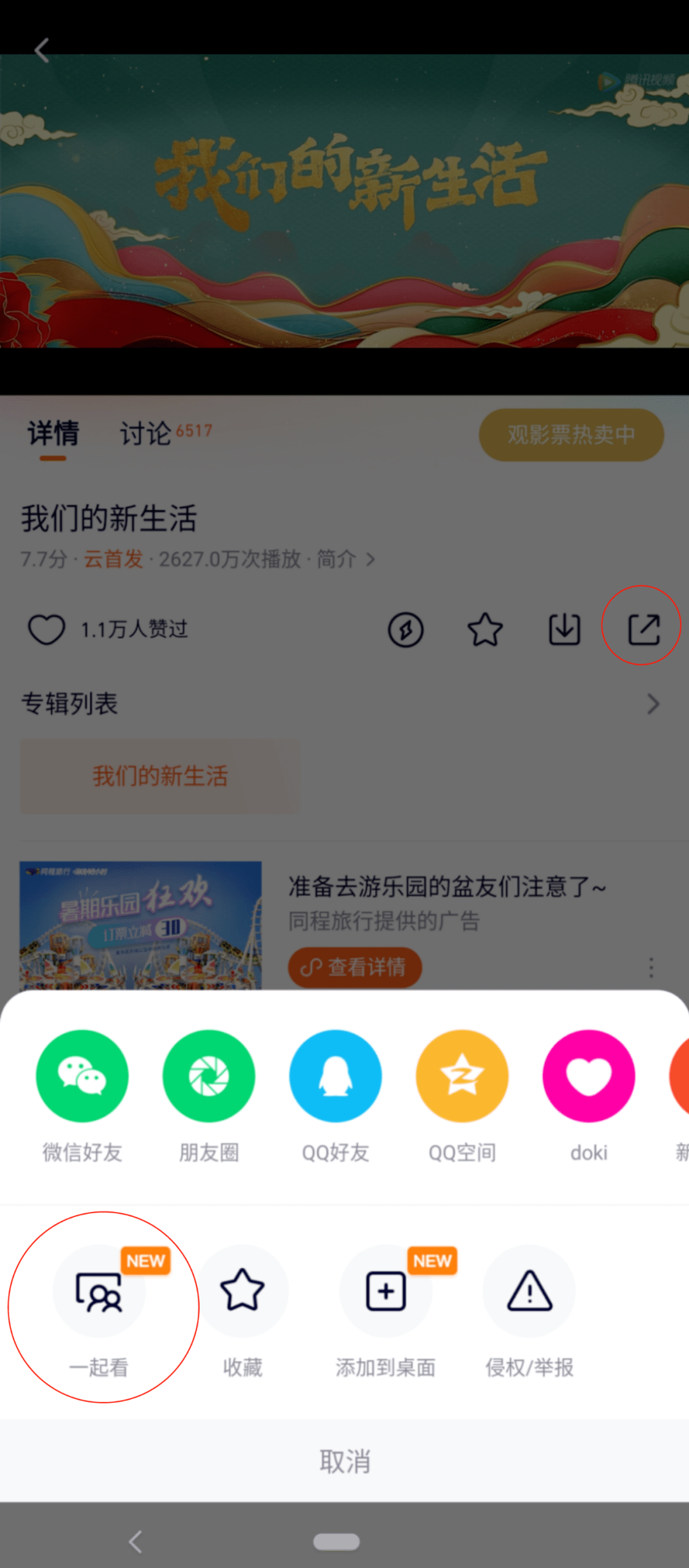Like the video with heart icon

pos(44,629)
